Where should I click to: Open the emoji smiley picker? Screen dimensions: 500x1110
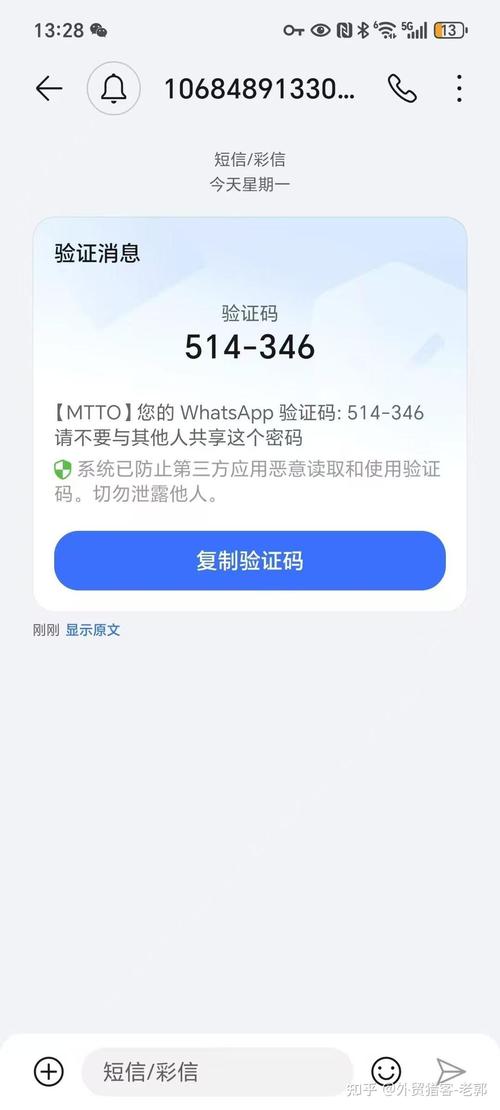386,1072
